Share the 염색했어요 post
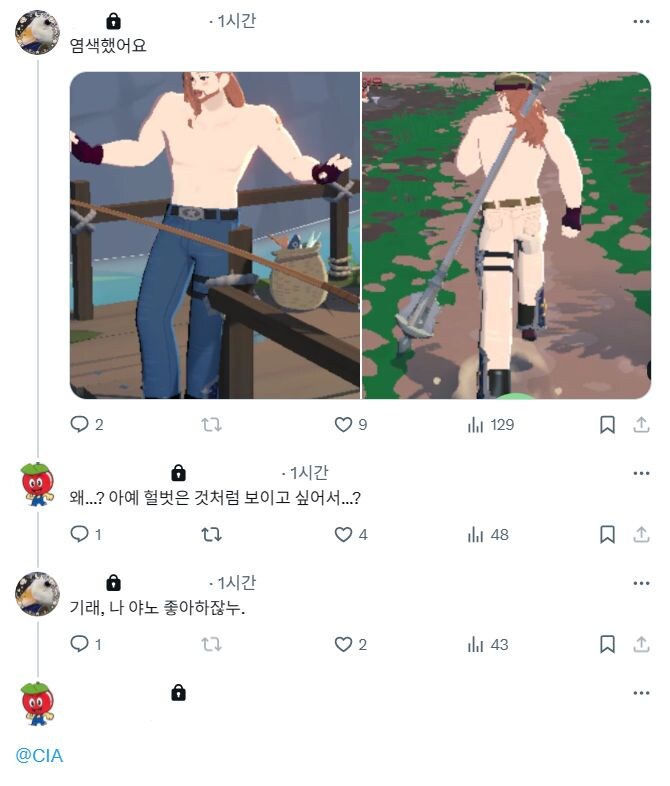Screen dimensions: 670x786 641,425
